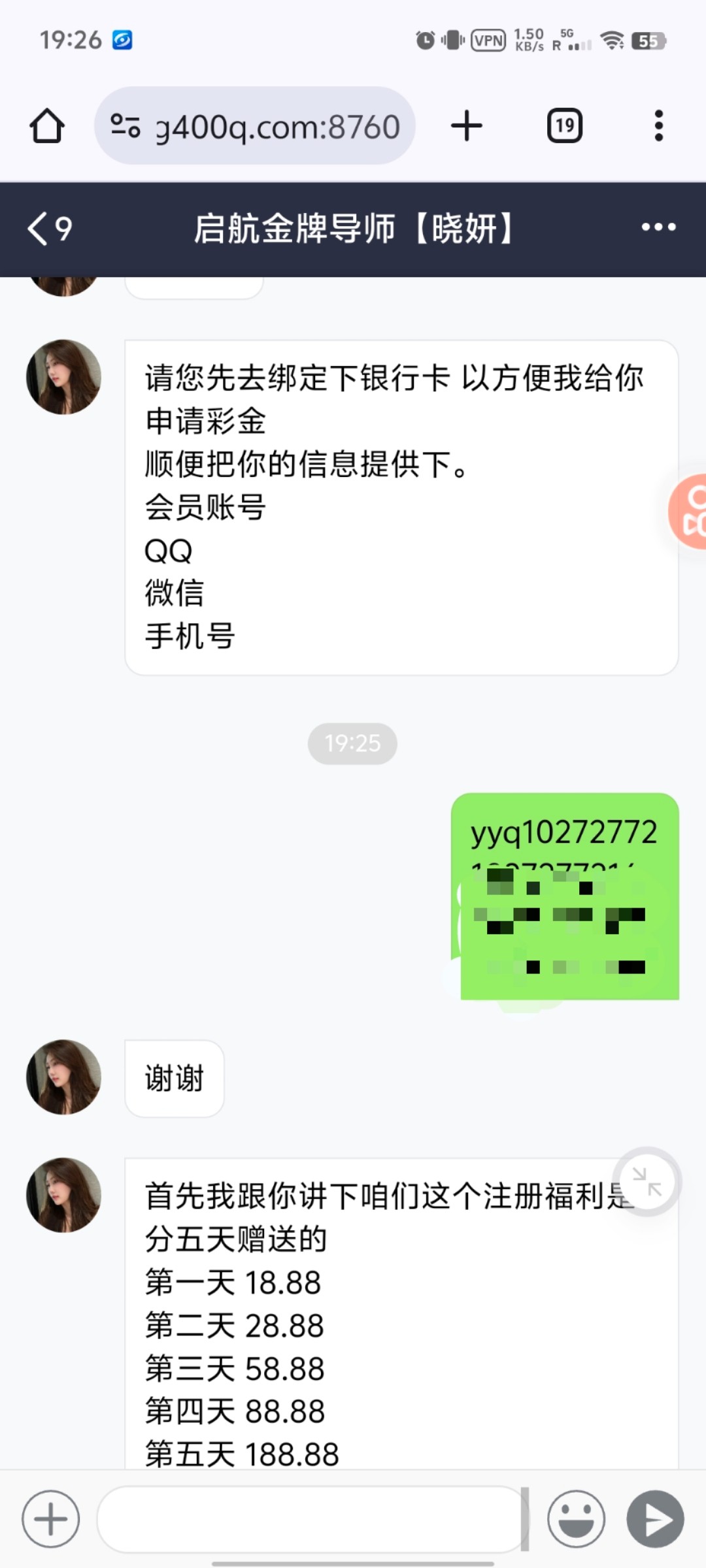Screen dimensions: 706x1568
Task: Send the message
Action: point(655,1519)
